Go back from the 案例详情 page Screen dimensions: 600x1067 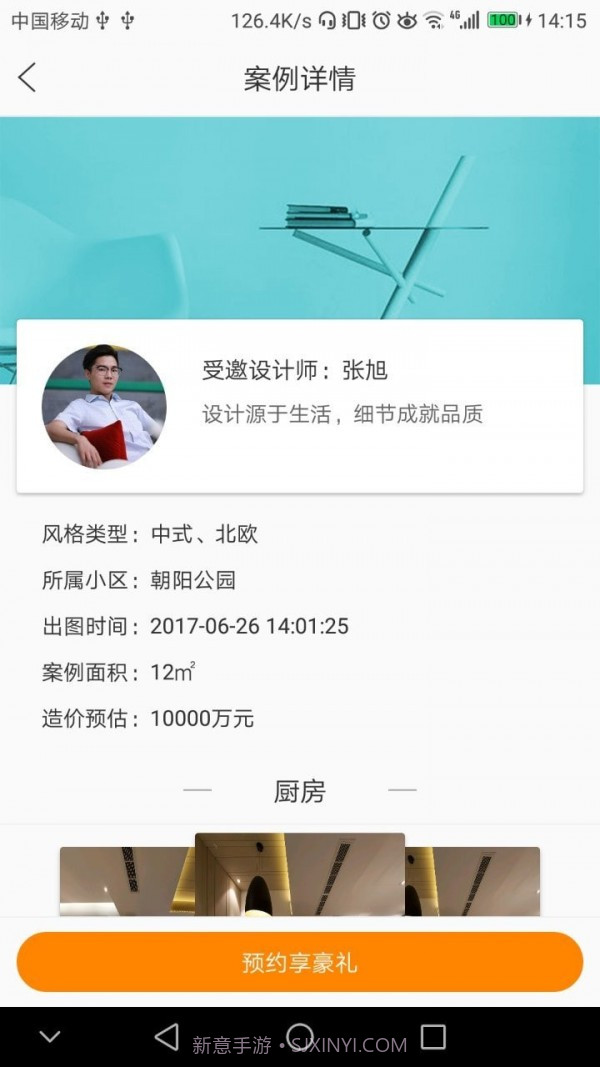pos(27,78)
